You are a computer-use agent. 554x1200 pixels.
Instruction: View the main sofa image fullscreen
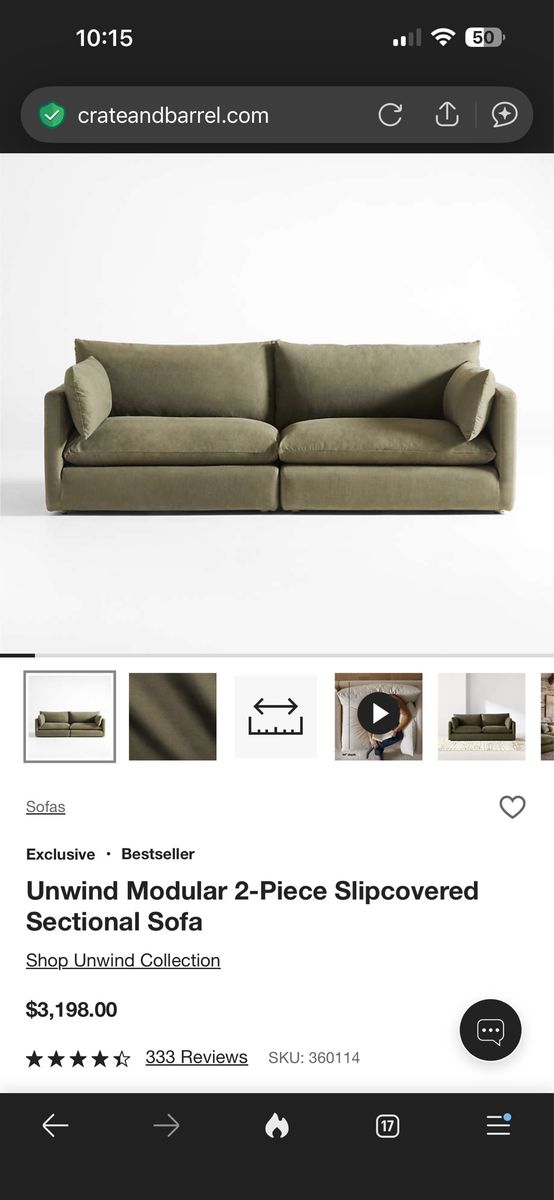pos(277,403)
